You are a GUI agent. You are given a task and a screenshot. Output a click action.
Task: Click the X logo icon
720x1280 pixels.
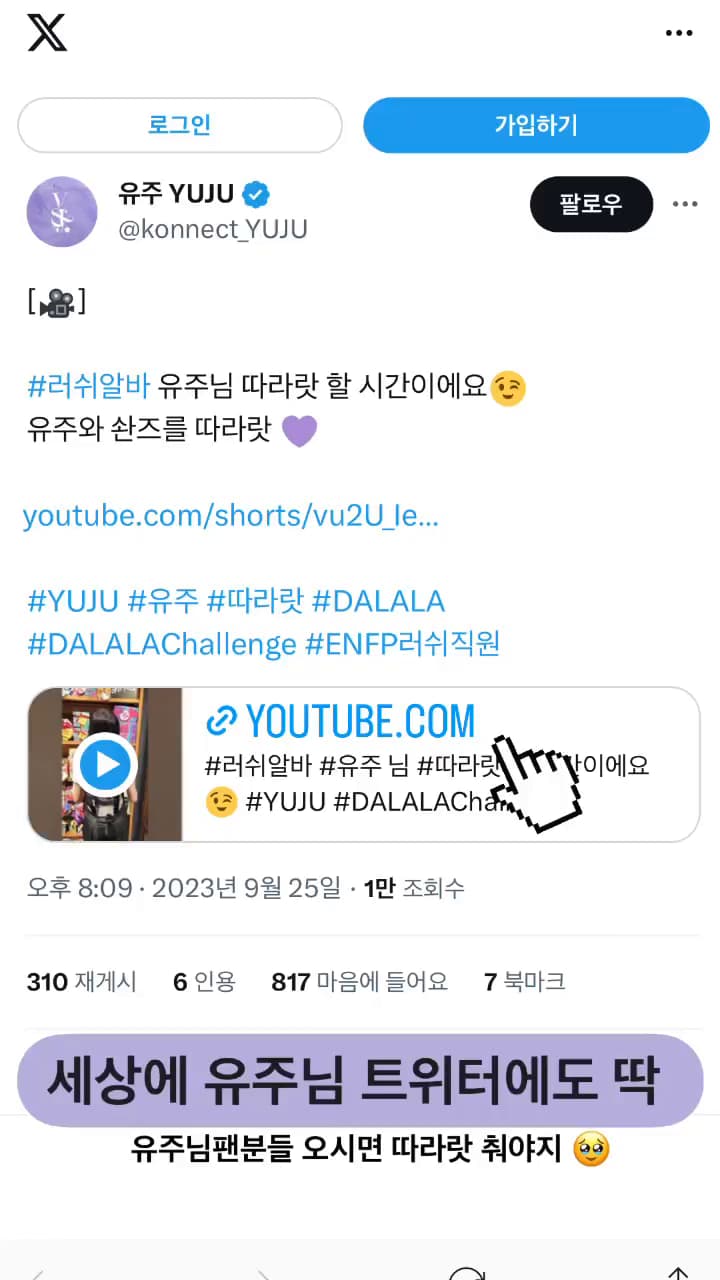point(45,33)
